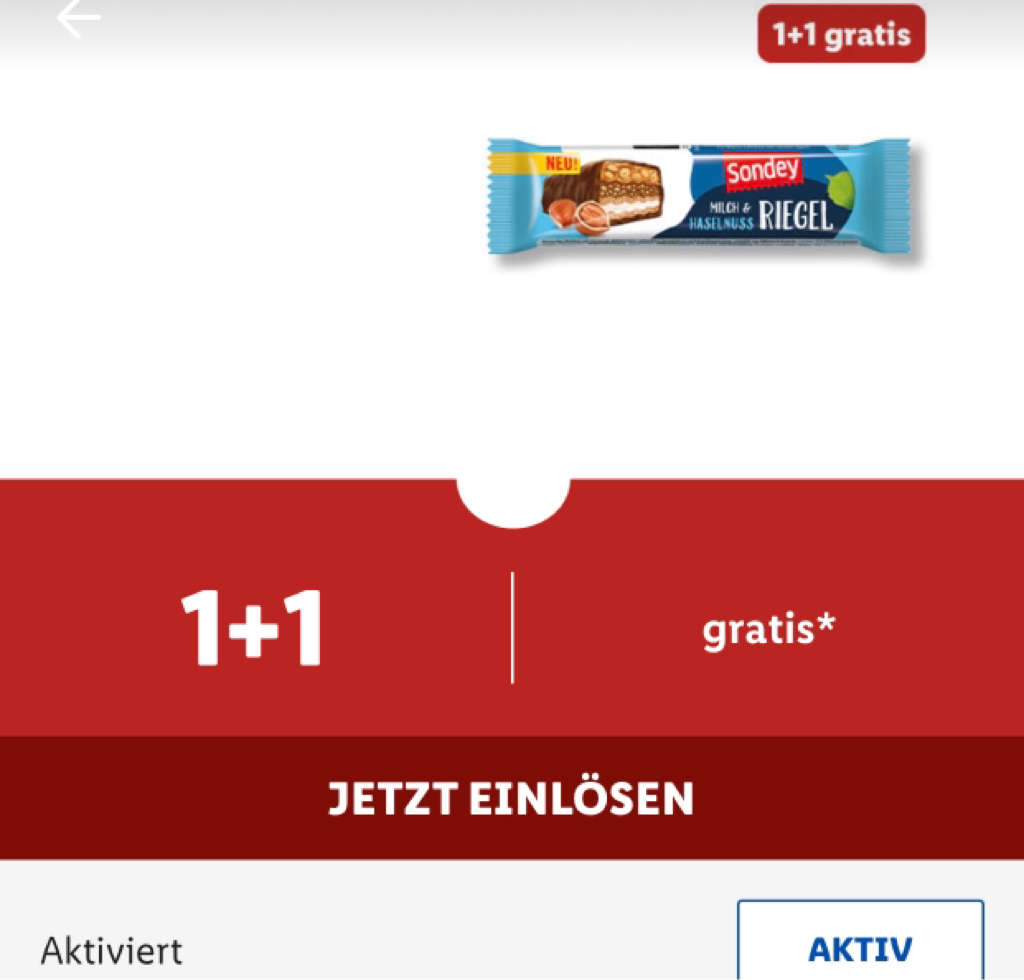This screenshot has width=1024, height=980.
Task: Go back with the arrow icon
Action: pyautogui.click(x=78, y=18)
